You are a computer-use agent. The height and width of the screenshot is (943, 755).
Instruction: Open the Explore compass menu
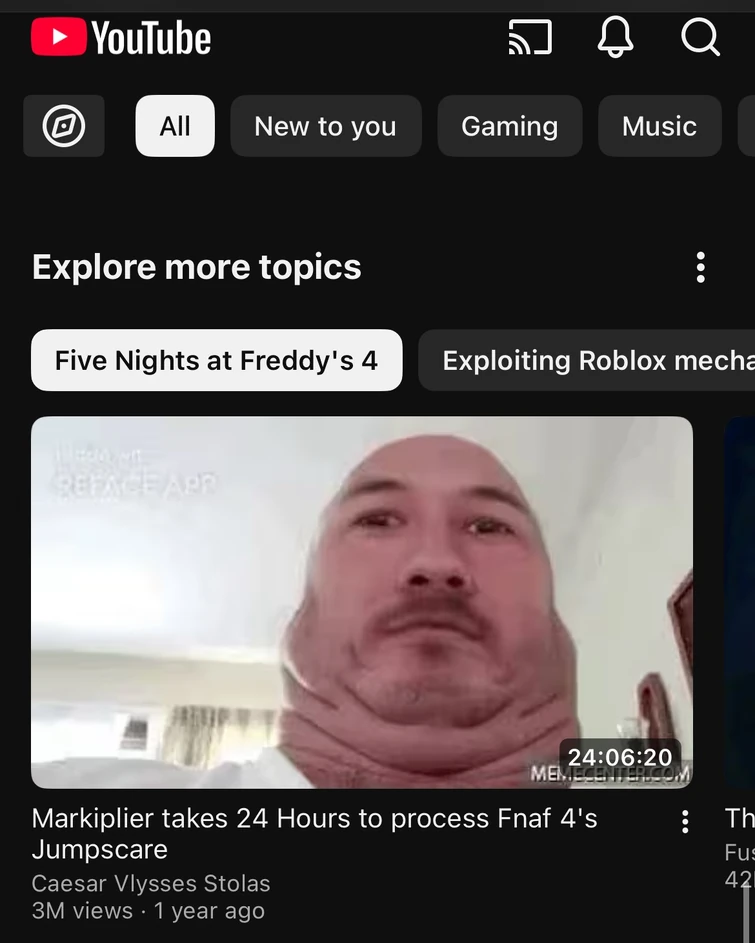point(64,126)
